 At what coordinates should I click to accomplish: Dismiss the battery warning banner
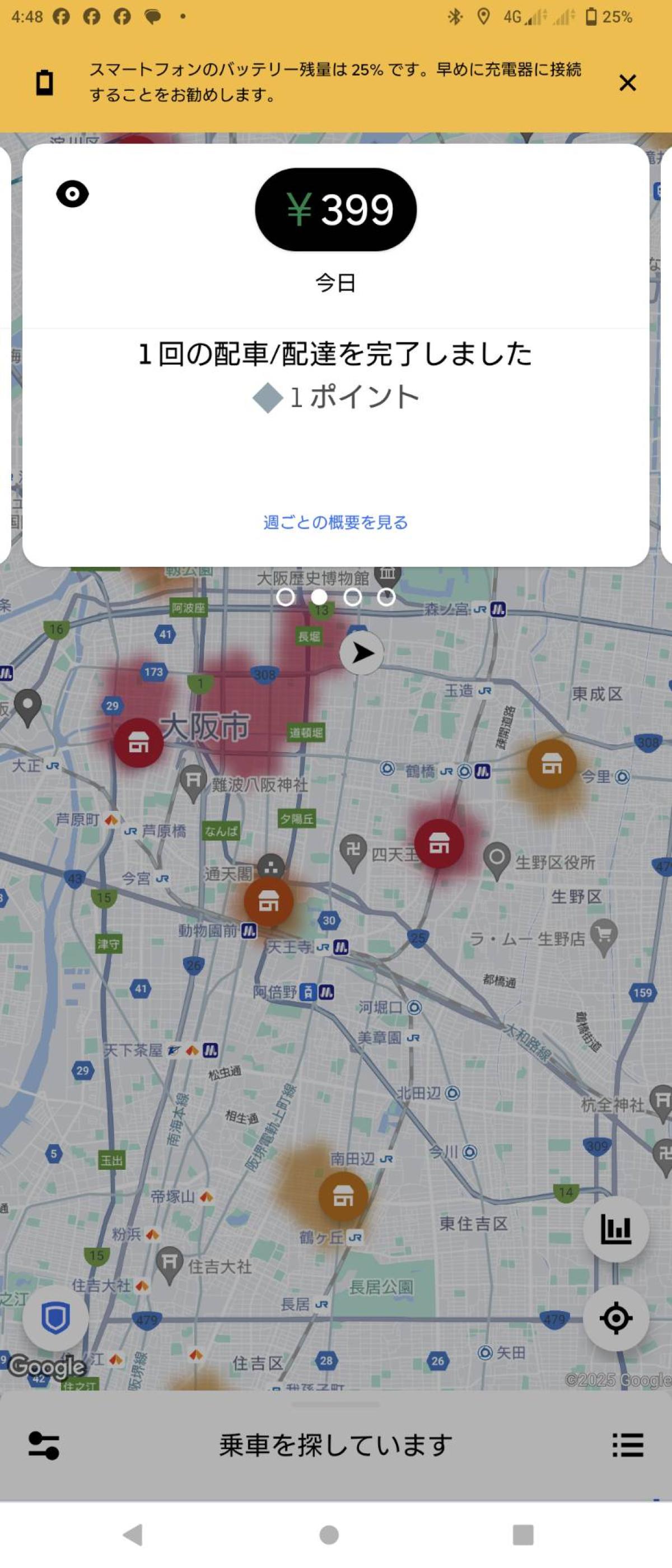pyautogui.click(x=627, y=82)
